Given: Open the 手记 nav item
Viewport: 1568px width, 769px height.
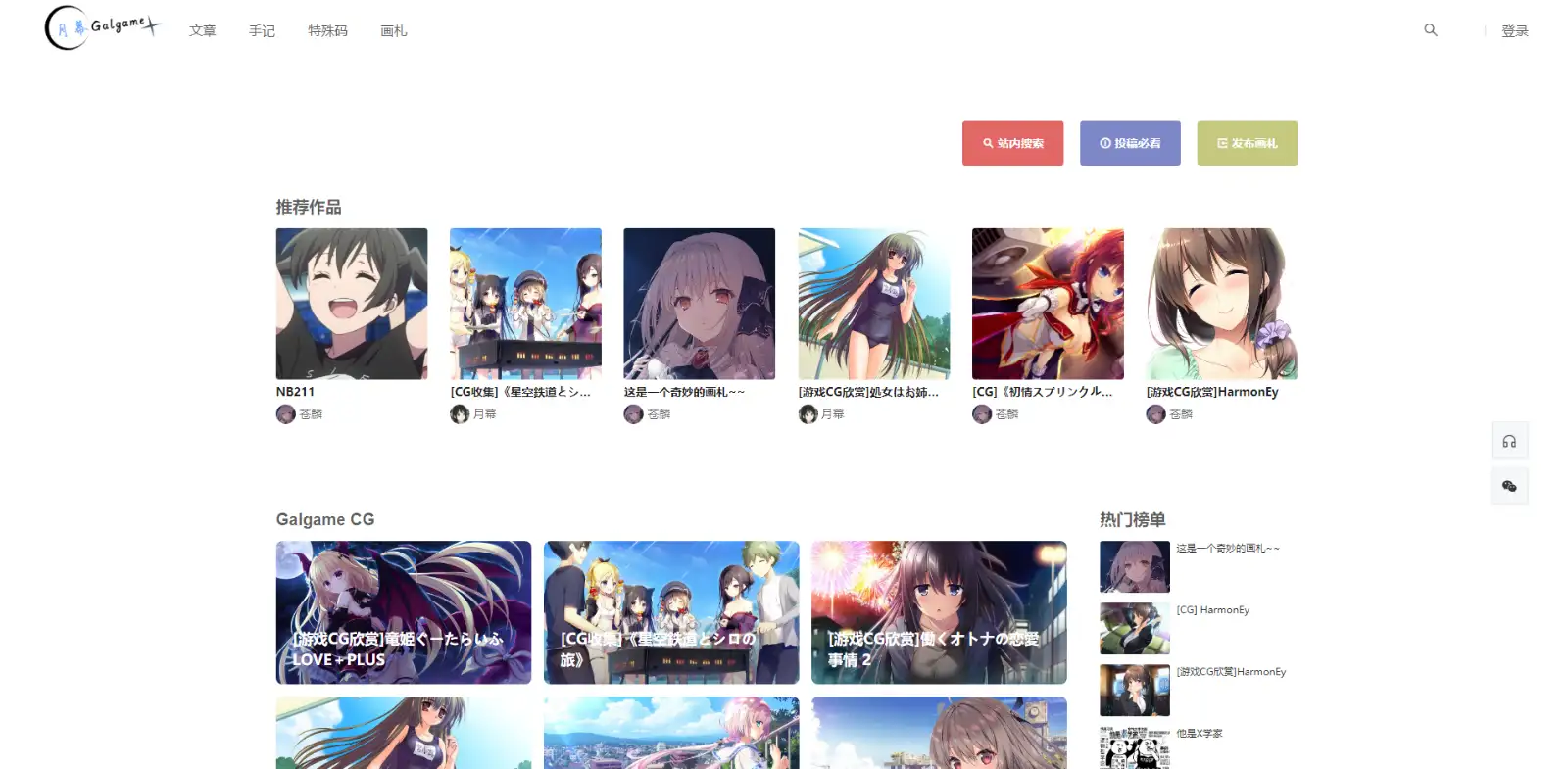Looking at the screenshot, I should tap(262, 31).
